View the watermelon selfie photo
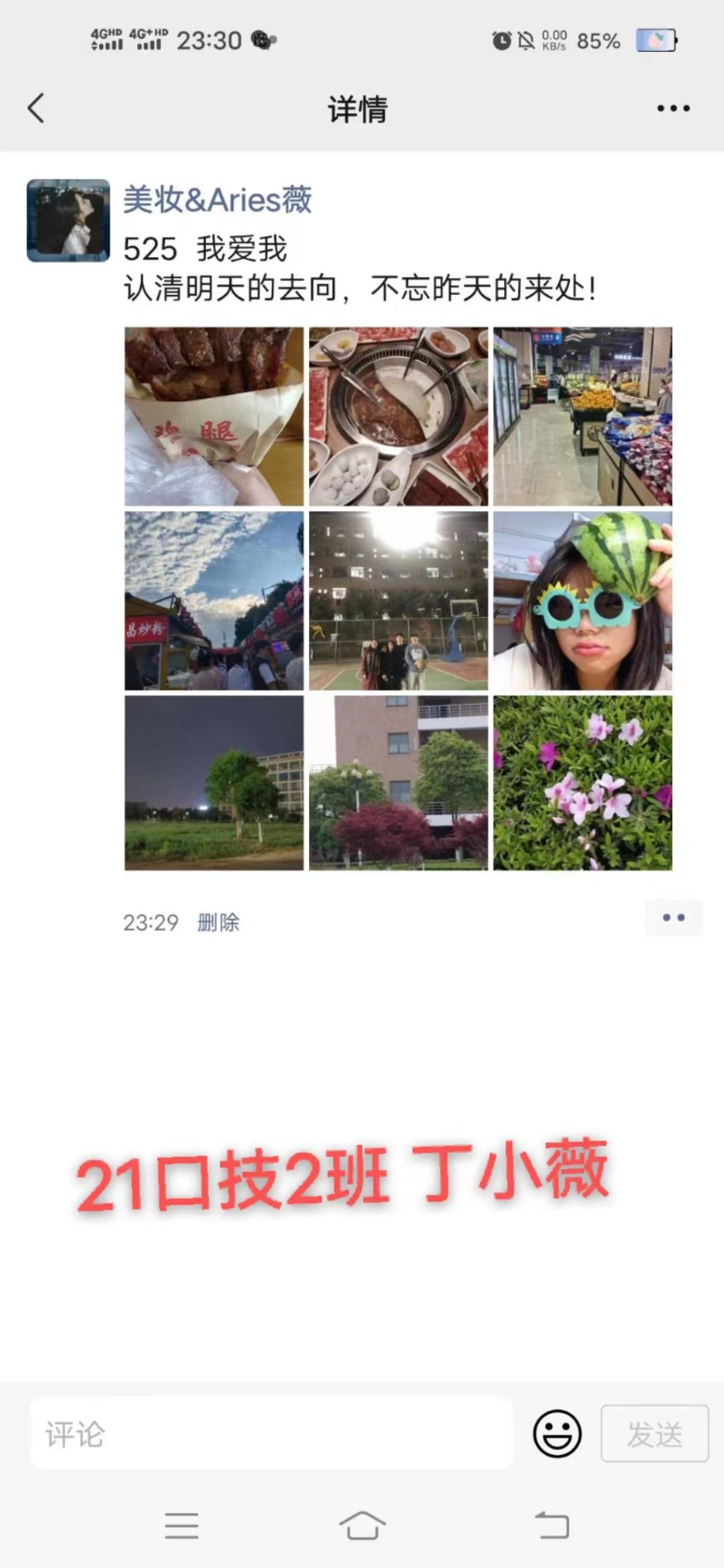This screenshot has width=724, height=1568. click(583, 601)
